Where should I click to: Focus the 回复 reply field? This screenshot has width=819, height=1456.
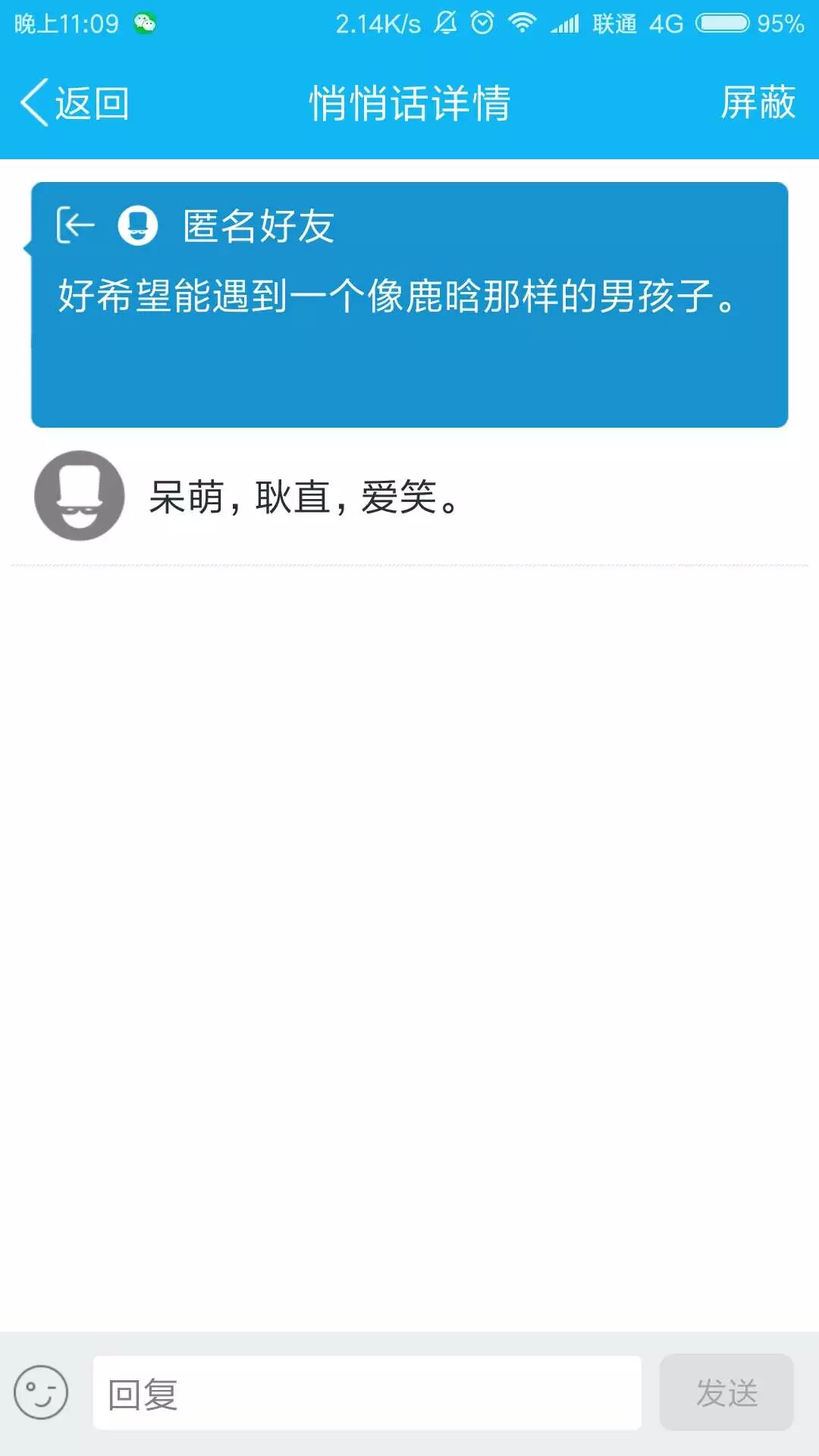click(367, 1393)
